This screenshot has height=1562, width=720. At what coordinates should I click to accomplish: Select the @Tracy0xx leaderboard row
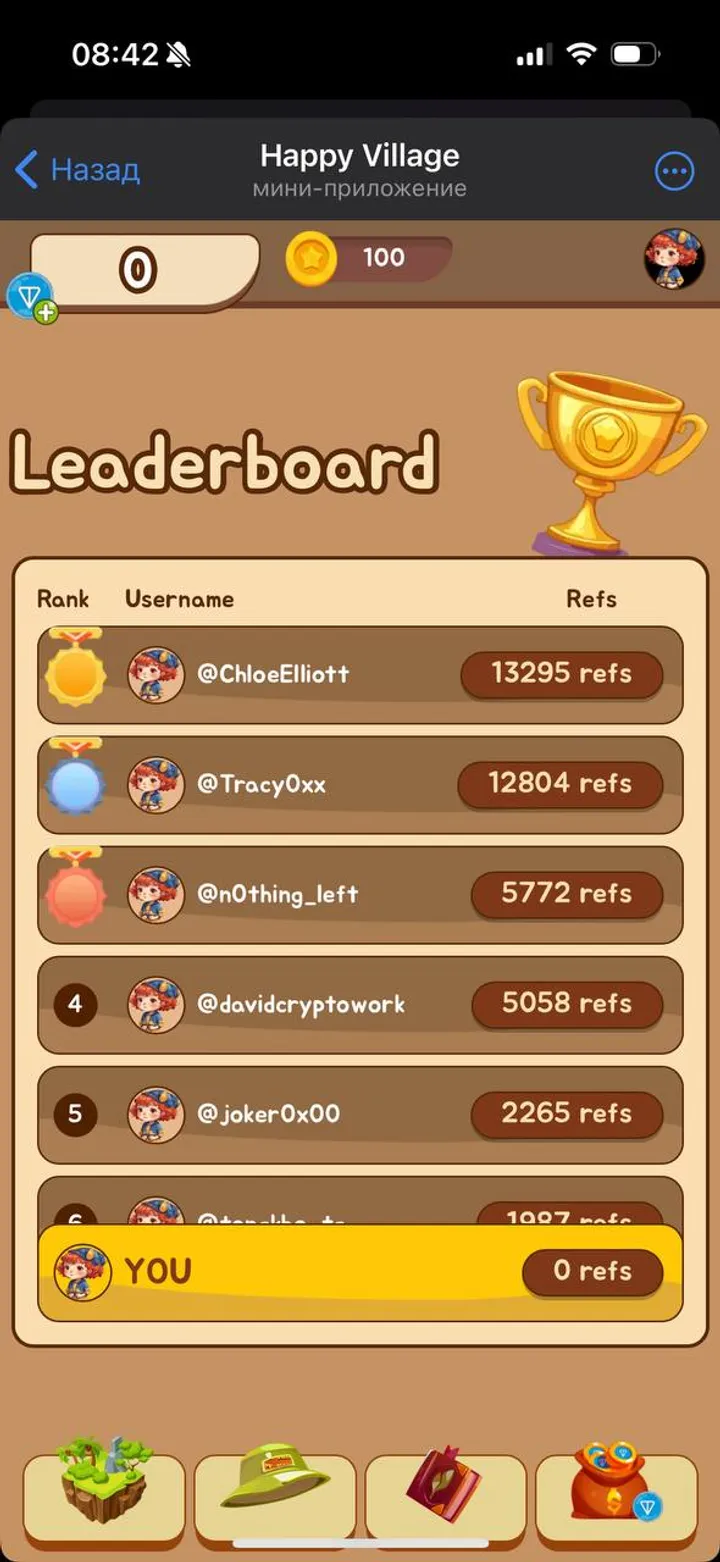click(360, 785)
